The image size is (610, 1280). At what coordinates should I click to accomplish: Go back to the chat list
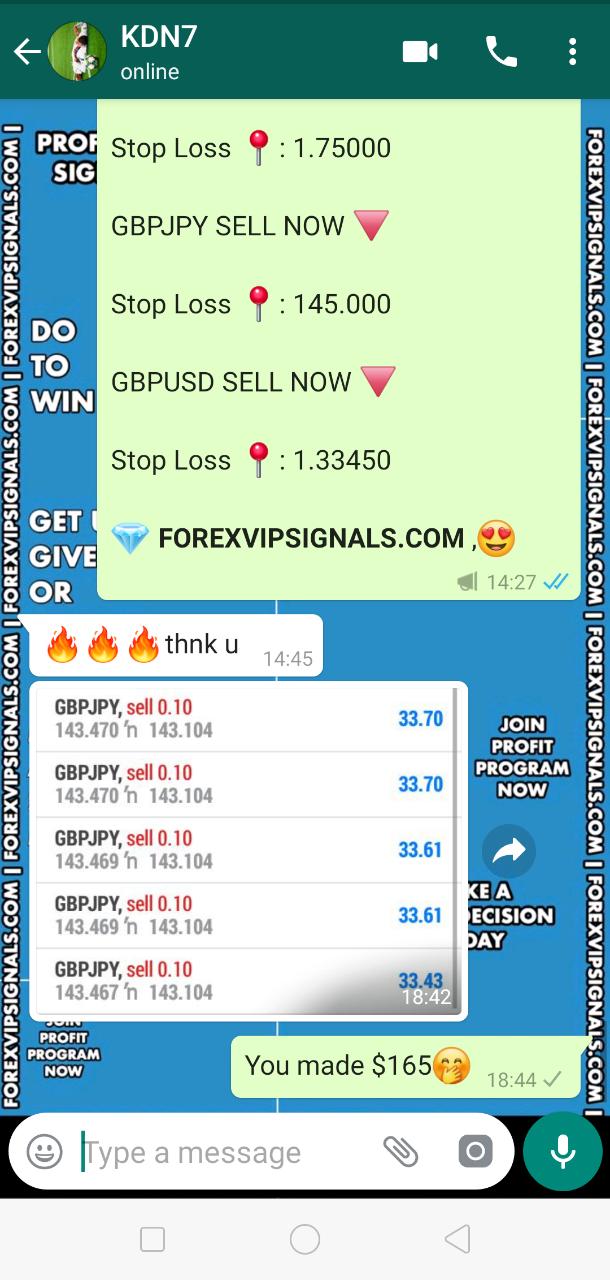(26, 52)
